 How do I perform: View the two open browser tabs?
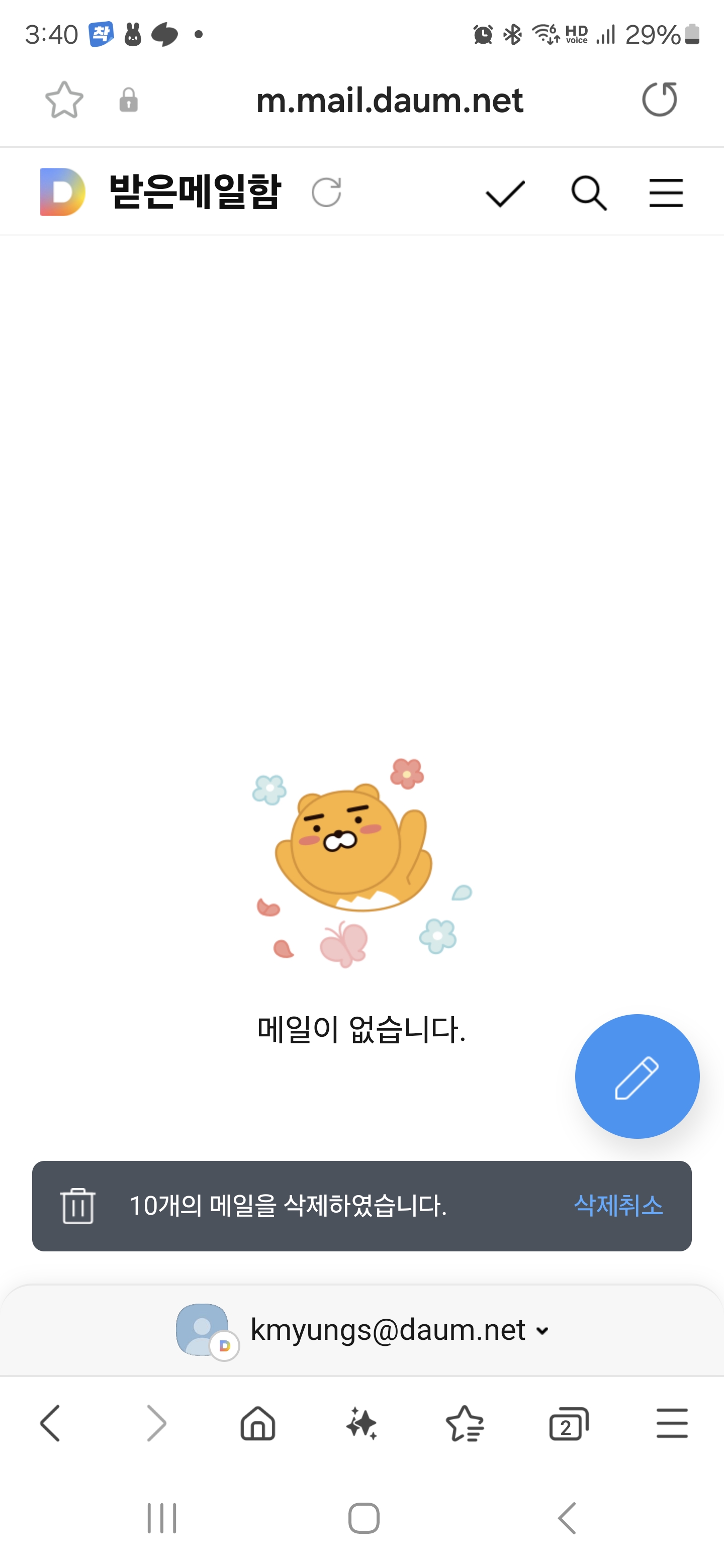pyautogui.click(x=569, y=1424)
